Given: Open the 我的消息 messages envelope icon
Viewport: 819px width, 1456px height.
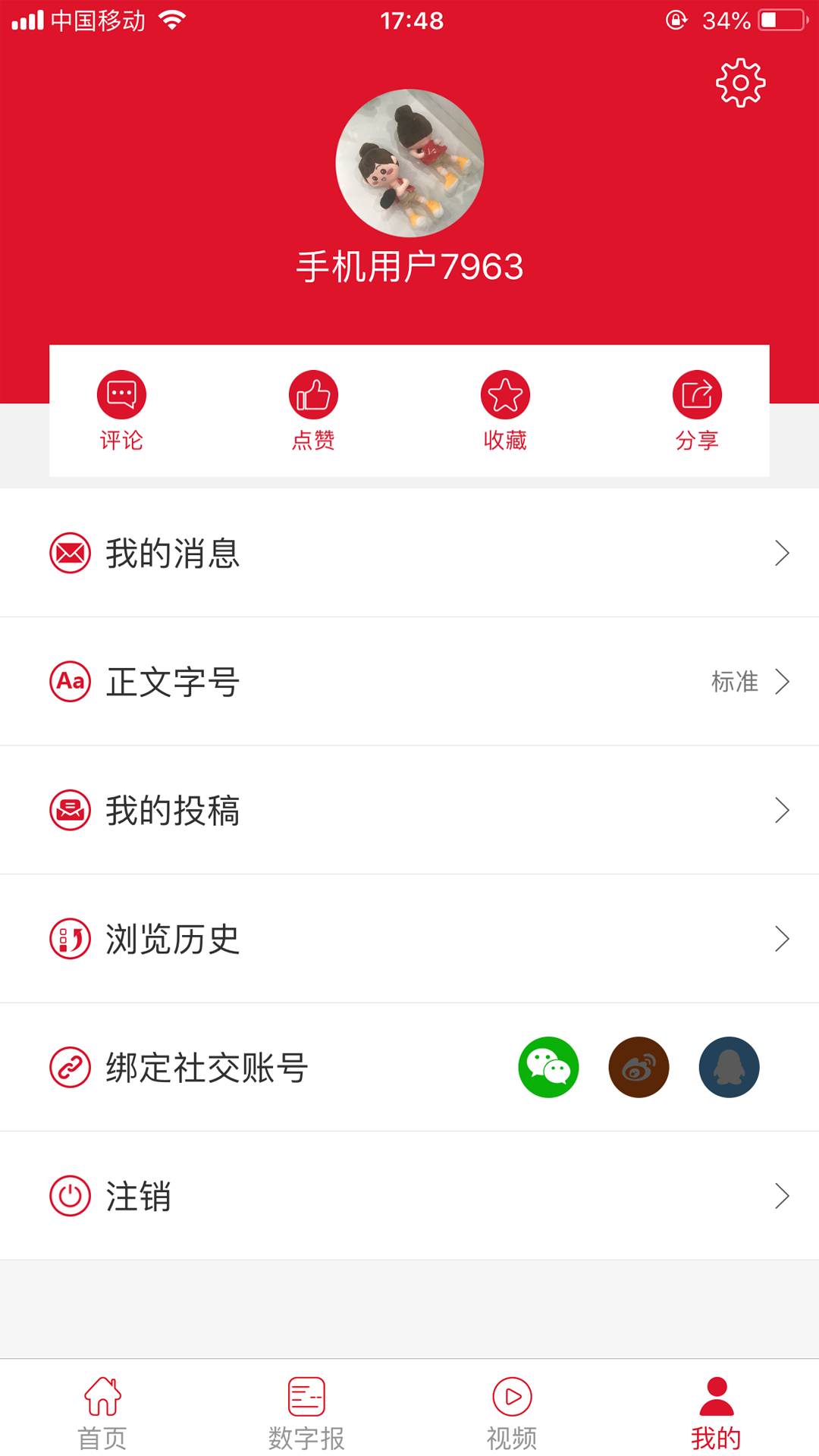Looking at the screenshot, I should pos(70,553).
